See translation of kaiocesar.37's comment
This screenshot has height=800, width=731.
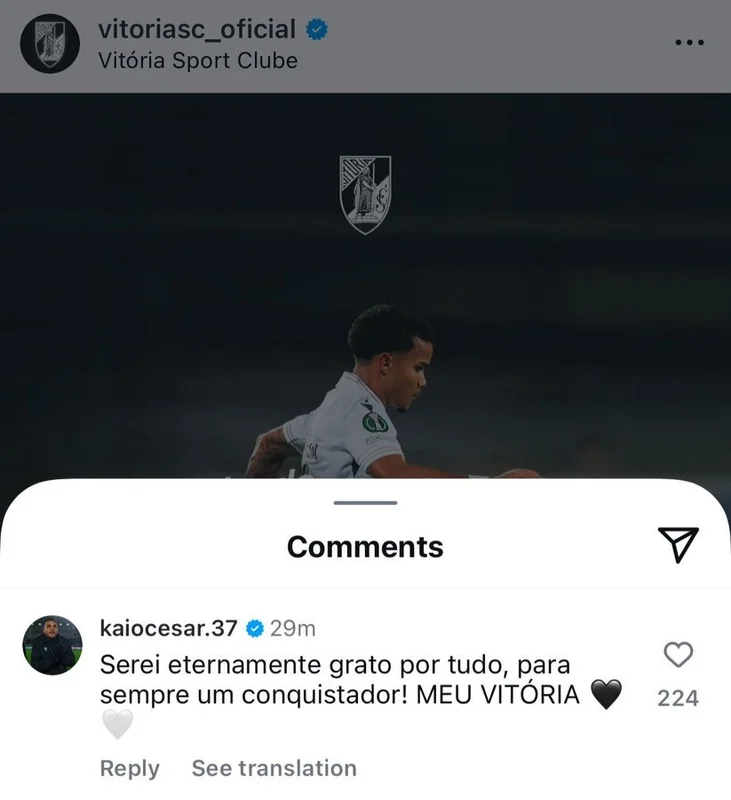pyautogui.click(x=274, y=768)
